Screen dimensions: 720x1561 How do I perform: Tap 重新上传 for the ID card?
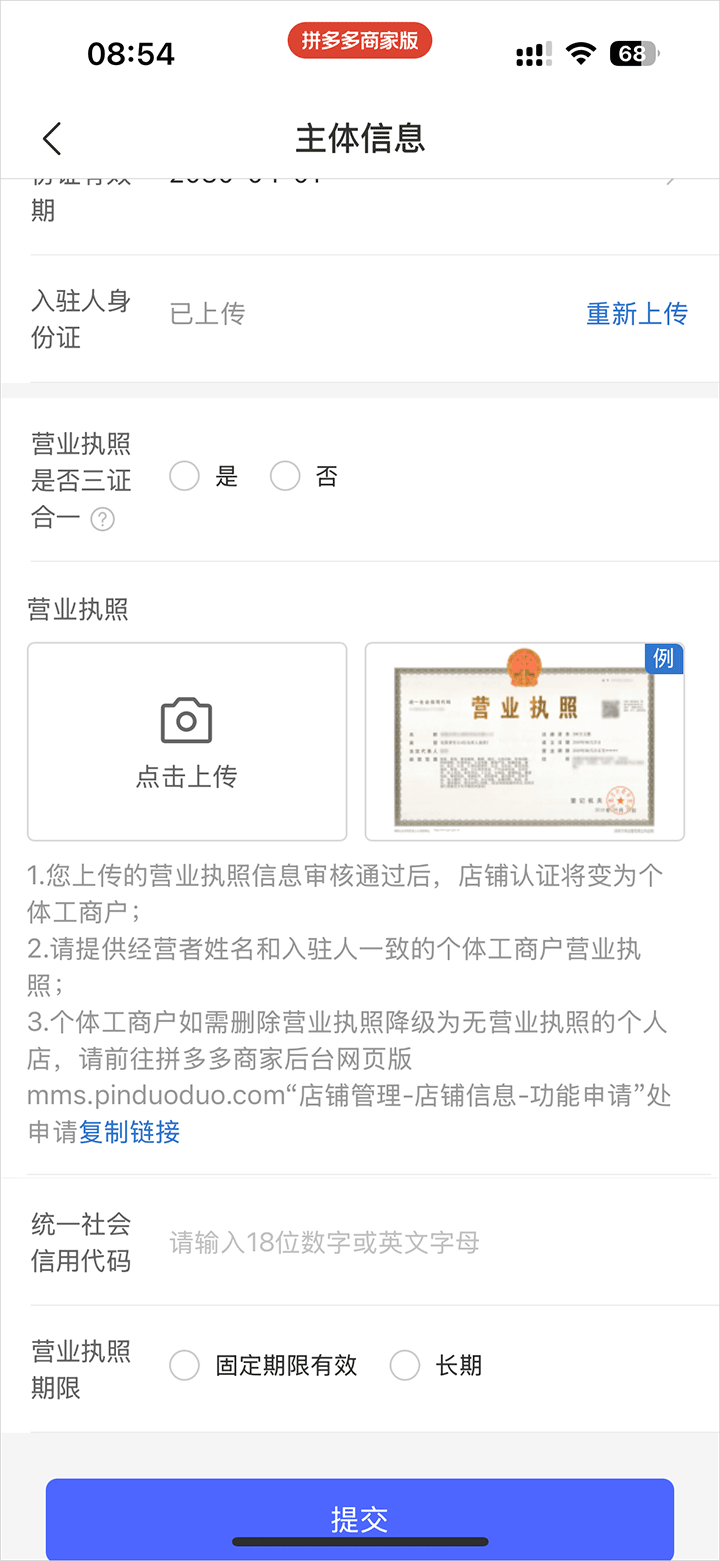636,314
